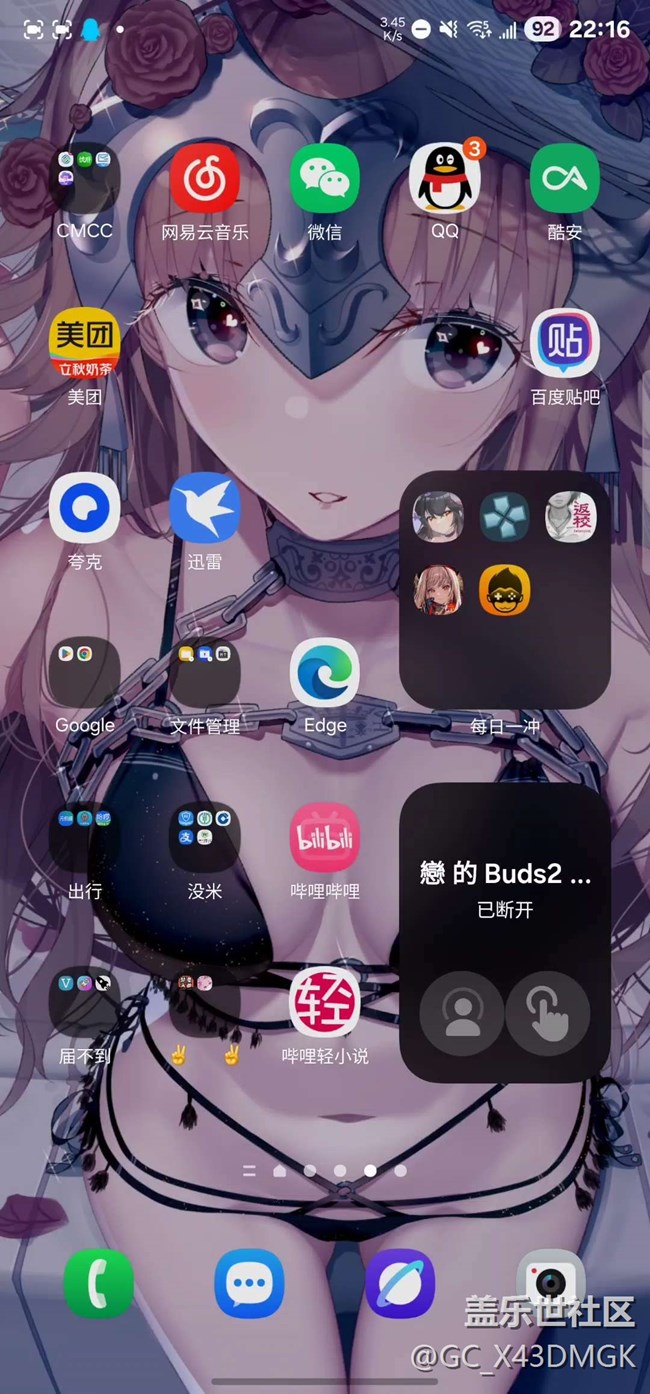Open the Google folder
This screenshot has height=1394, width=650.
coord(85,672)
